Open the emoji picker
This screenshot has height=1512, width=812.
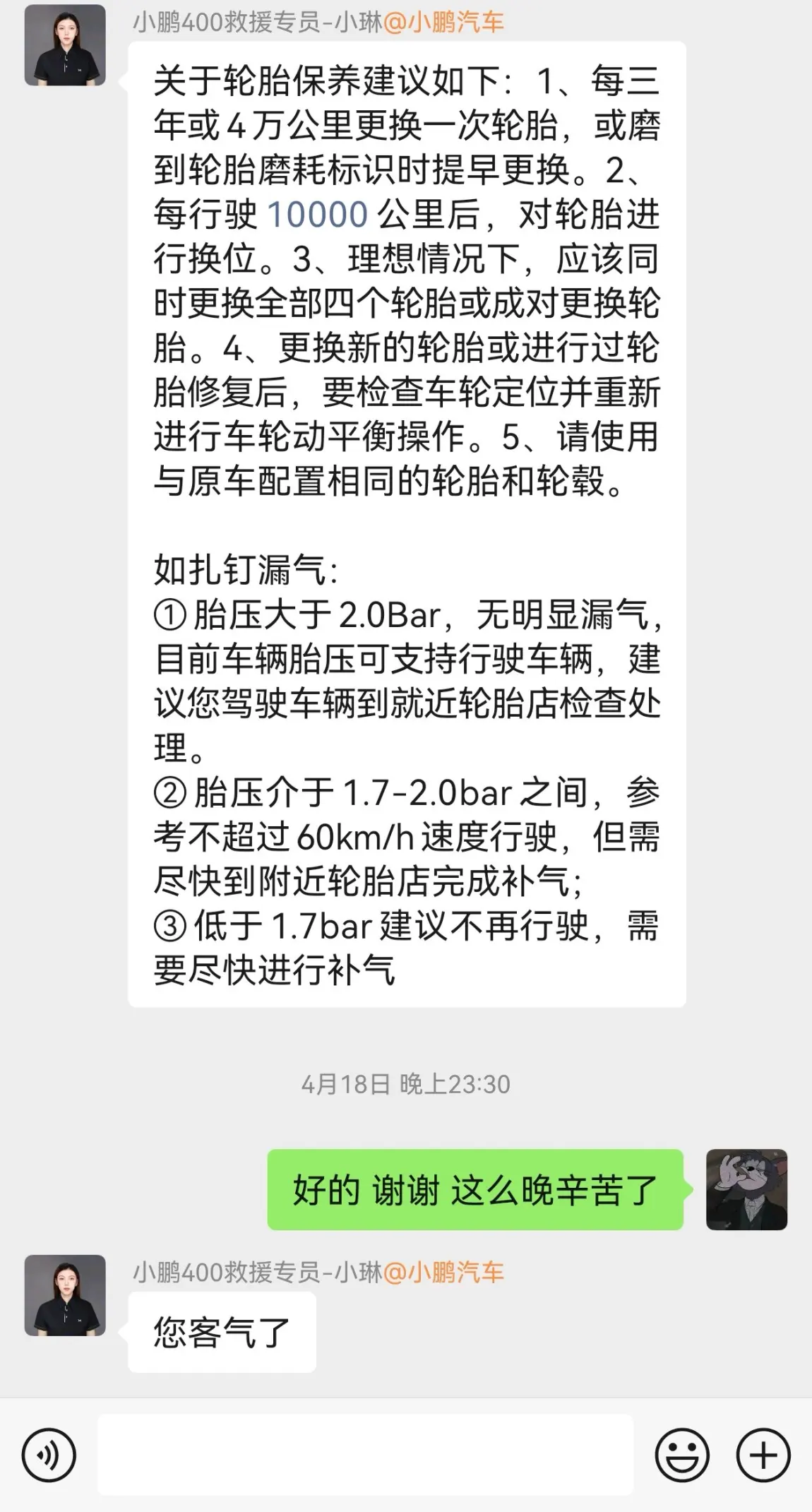coord(681,1455)
